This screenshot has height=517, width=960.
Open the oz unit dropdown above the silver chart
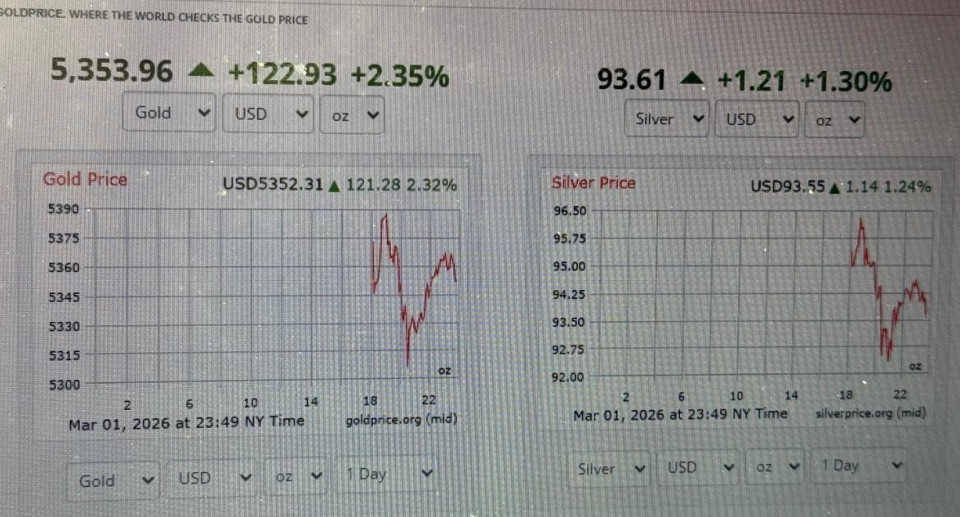click(835, 121)
